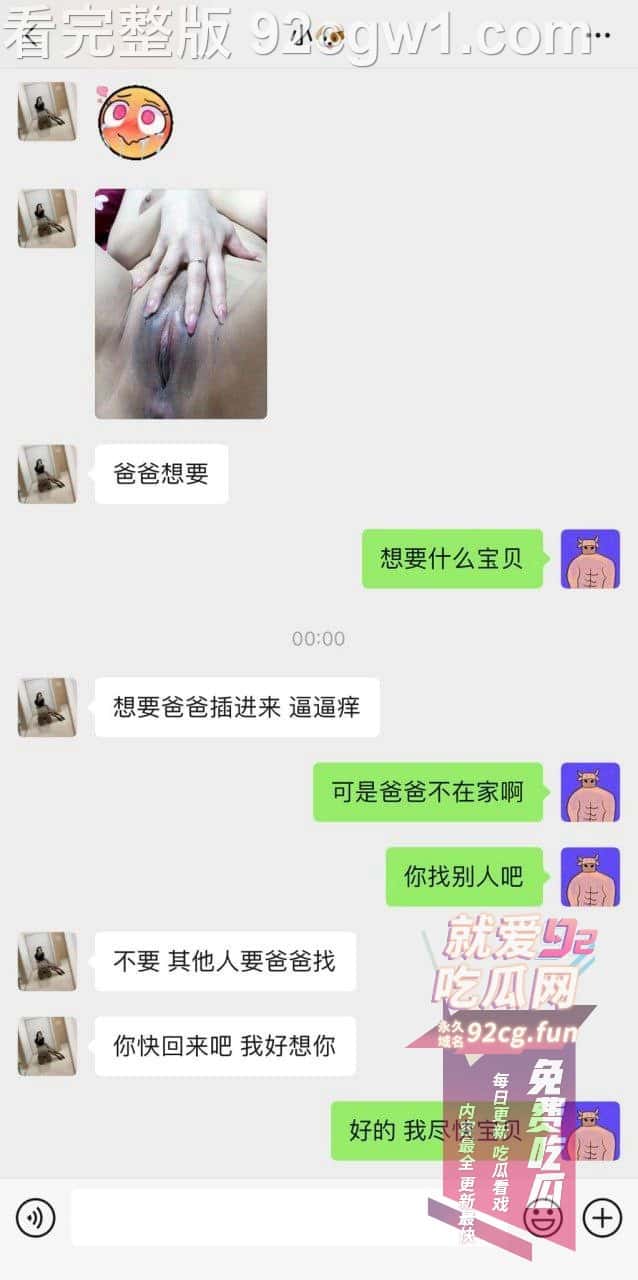View contact avatar beside "你快回来吧 我好想你"

click(47, 1046)
